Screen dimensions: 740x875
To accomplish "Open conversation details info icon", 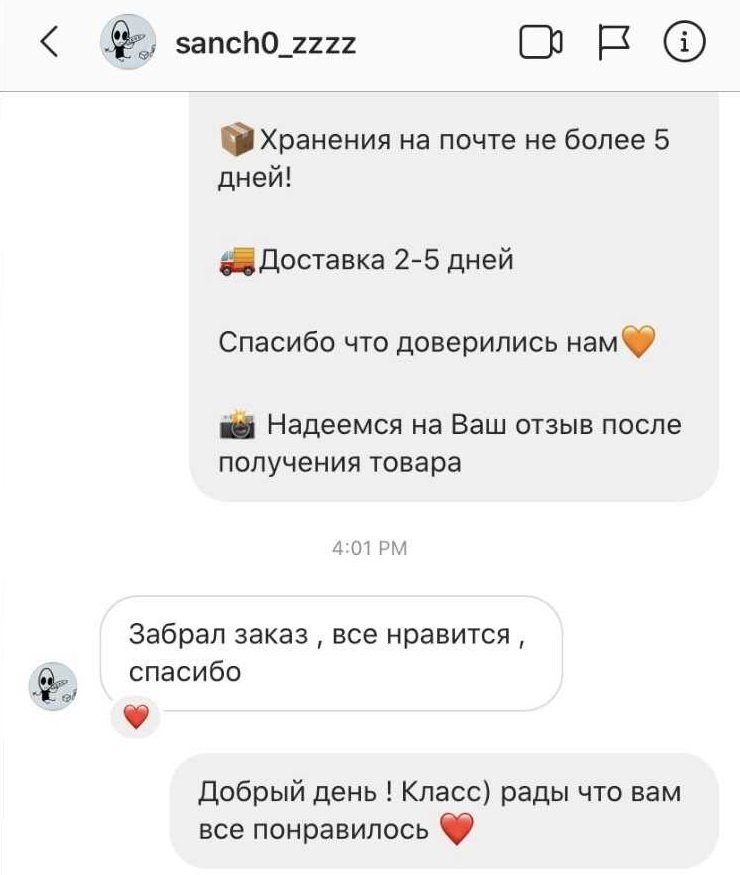I will [684, 43].
